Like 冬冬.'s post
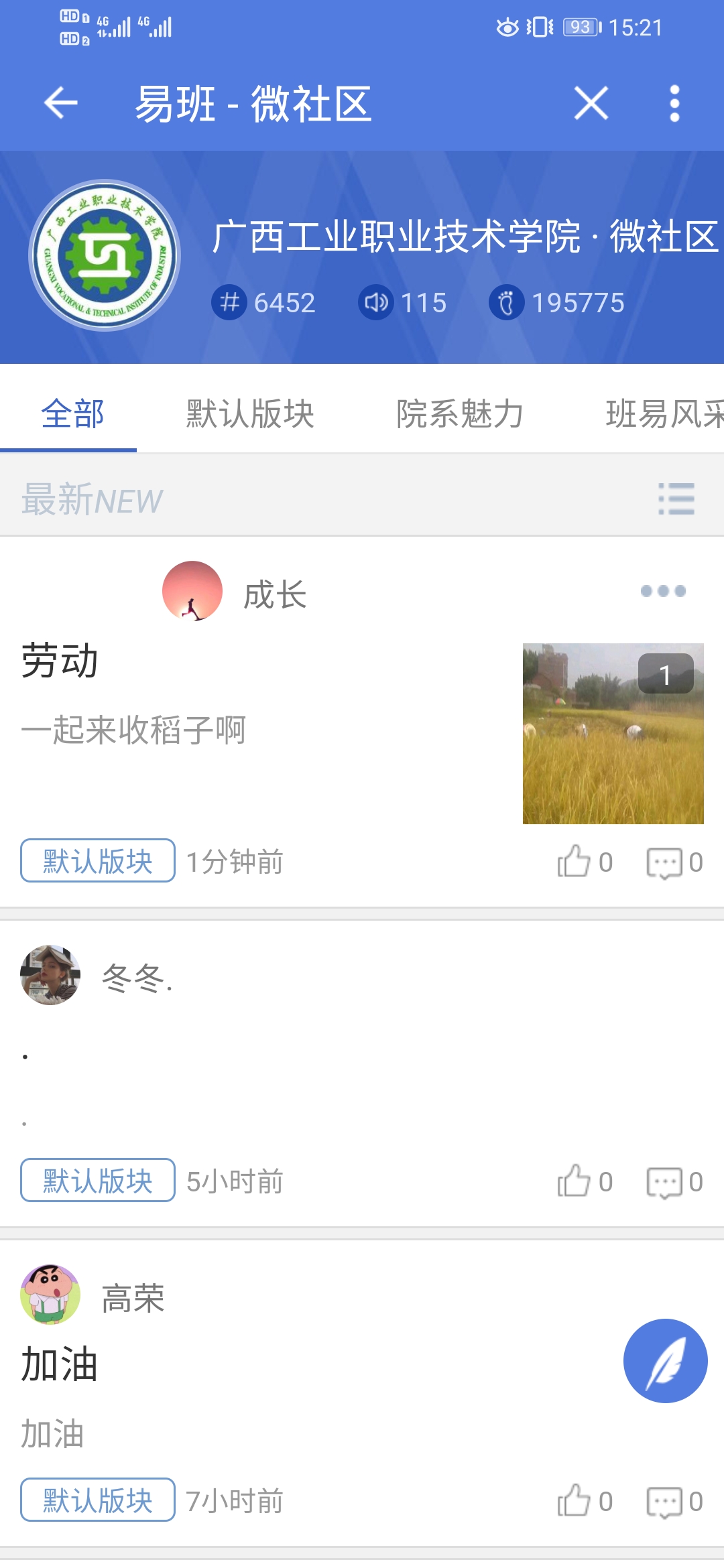Image resolution: width=724 pixels, height=1568 pixels. coord(585,1181)
